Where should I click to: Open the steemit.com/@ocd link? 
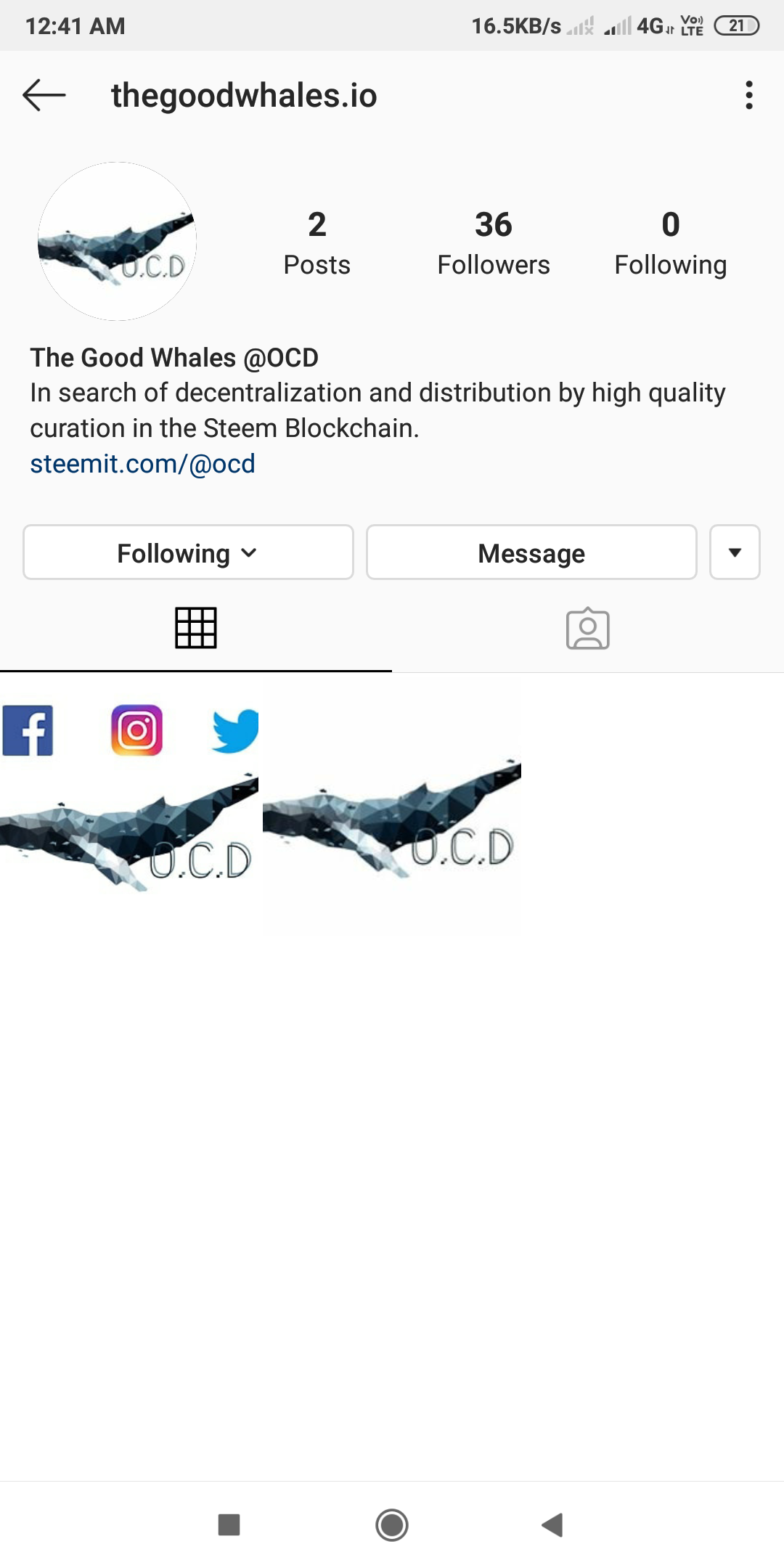click(142, 464)
